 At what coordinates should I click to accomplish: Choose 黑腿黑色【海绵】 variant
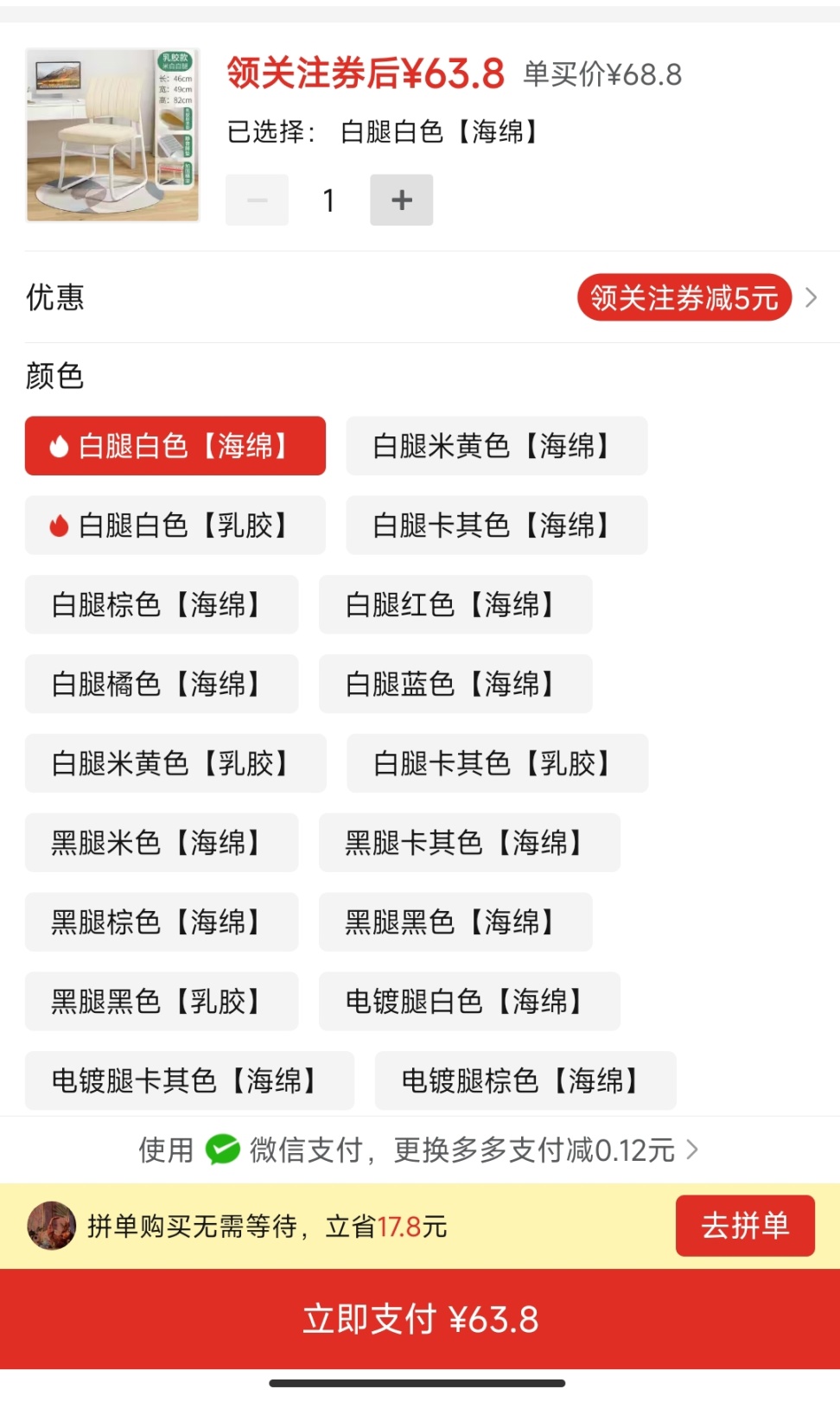(455, 922)
